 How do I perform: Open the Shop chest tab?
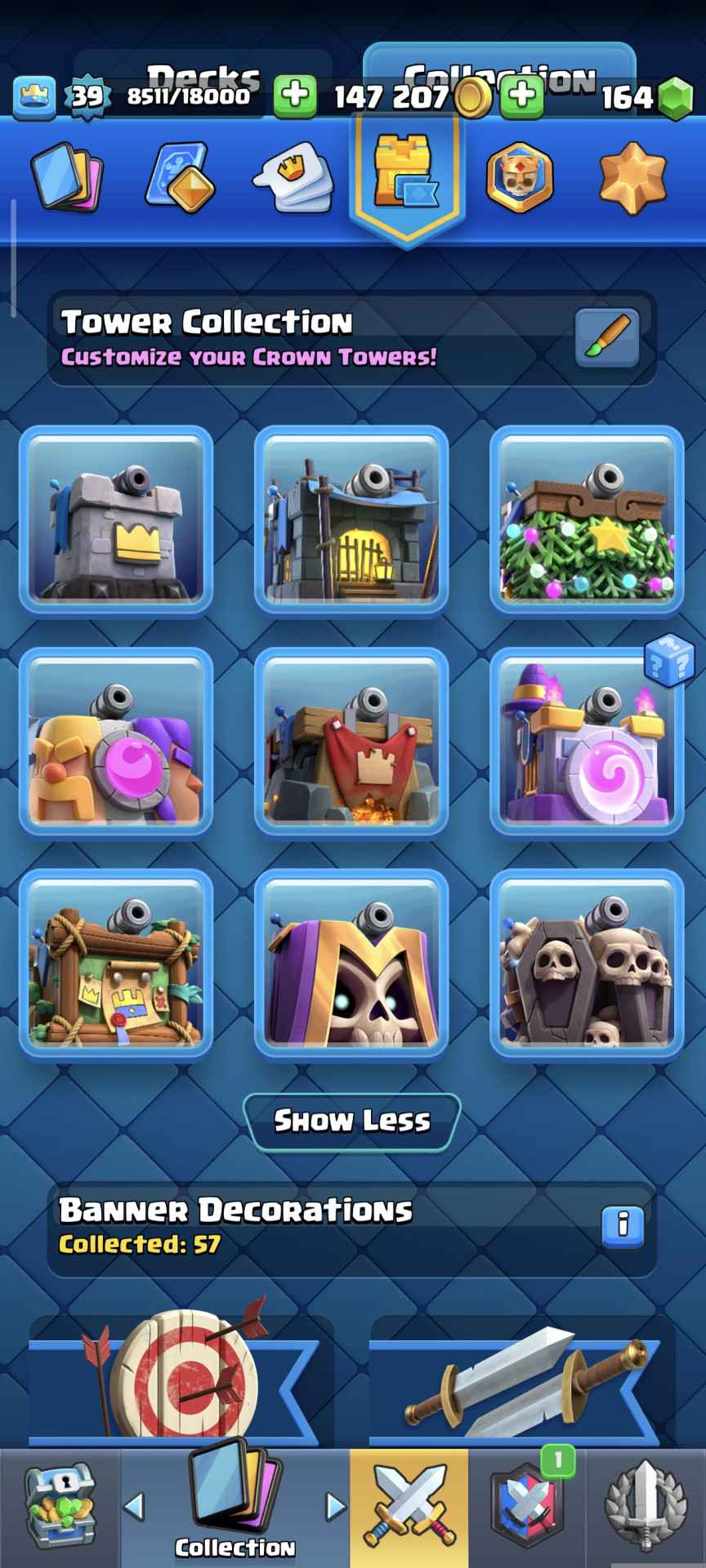point(60,1507)
